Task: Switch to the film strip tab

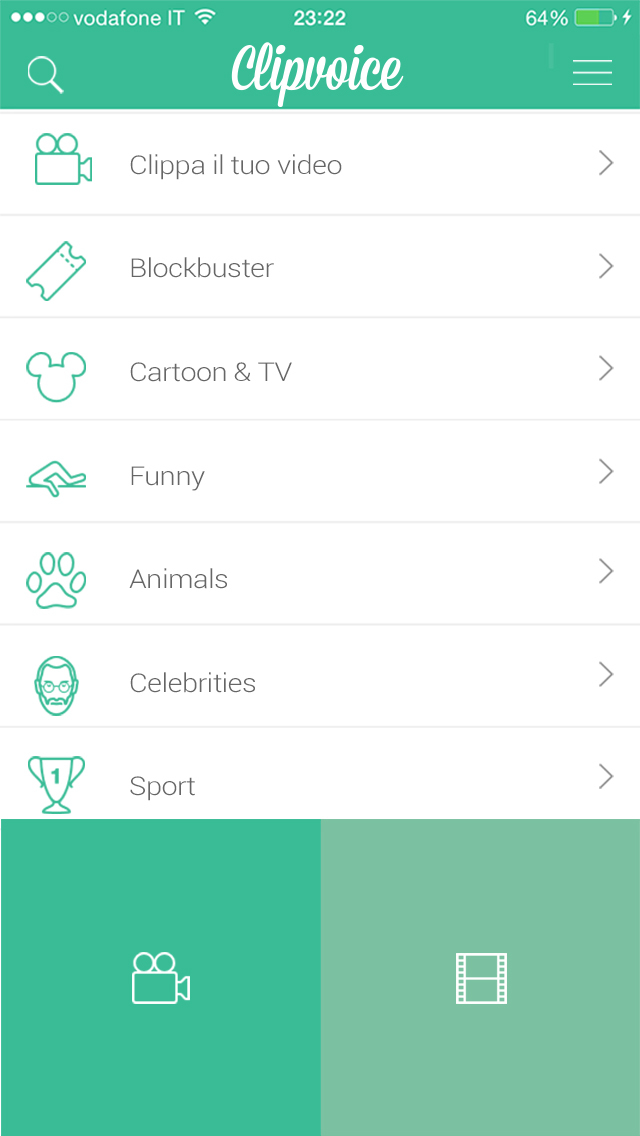Action: click(x=481, y=977)
